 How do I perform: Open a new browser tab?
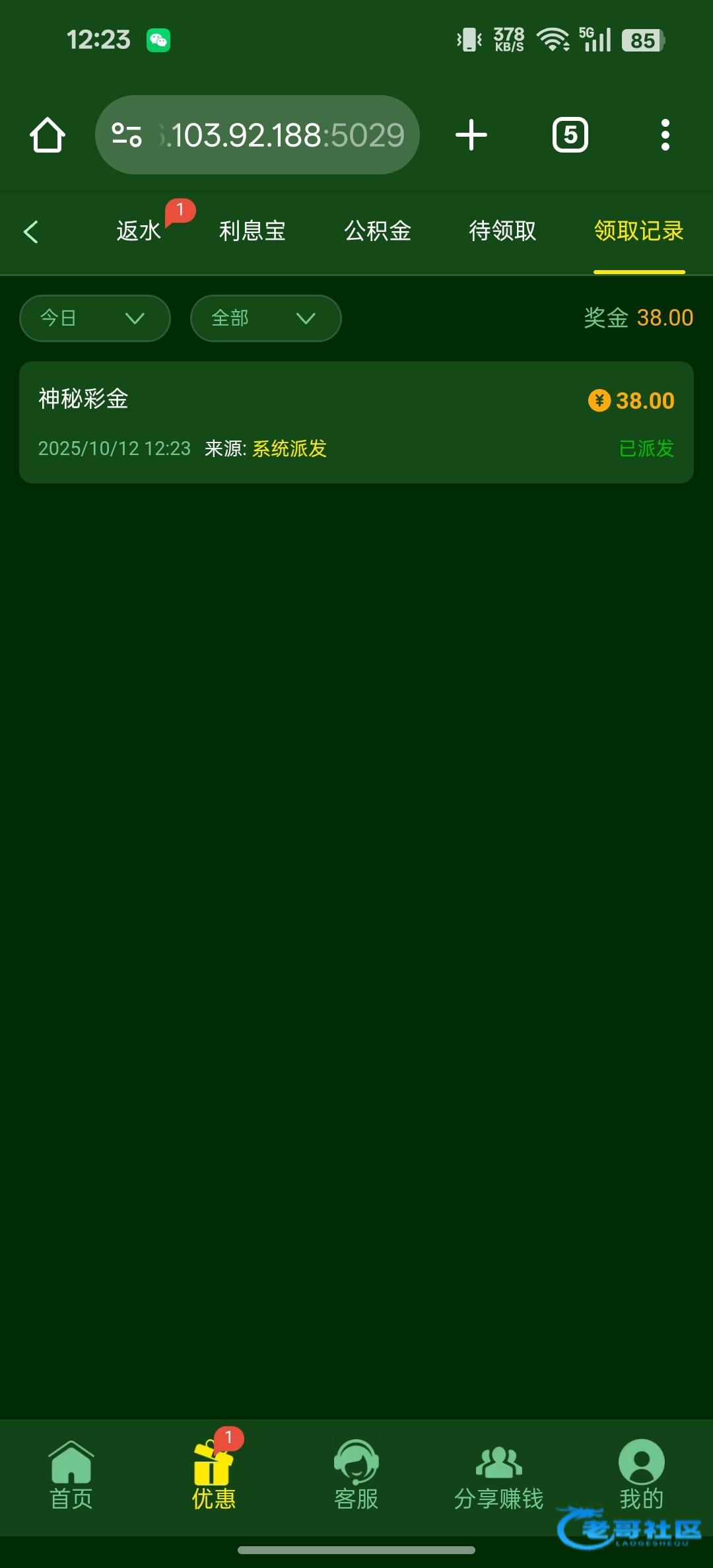[471, 135]
